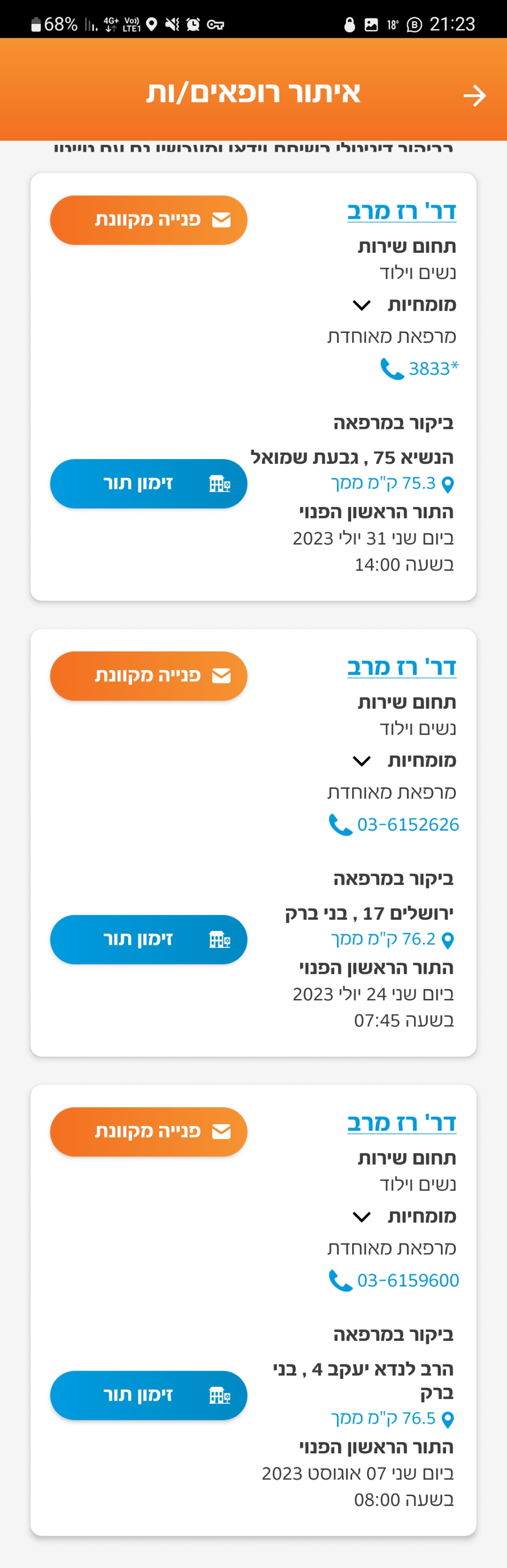Screen dimensions: 507x1568
Task: Open דר' רז מרב link at הרב לנדא יעקב 4
Action: pyautogui.click(x=402, y=1123)
